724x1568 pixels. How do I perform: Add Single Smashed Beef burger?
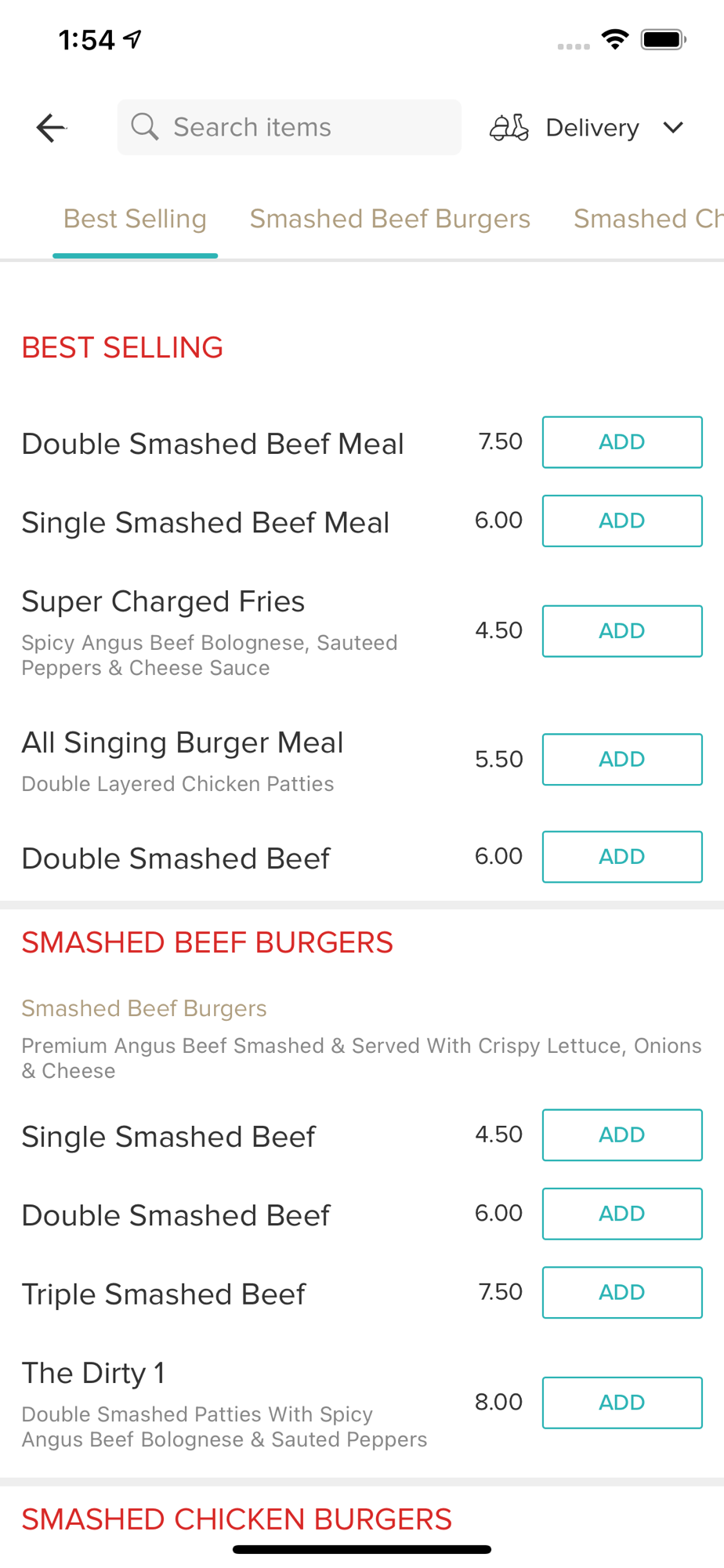(x=622, y=1135)
